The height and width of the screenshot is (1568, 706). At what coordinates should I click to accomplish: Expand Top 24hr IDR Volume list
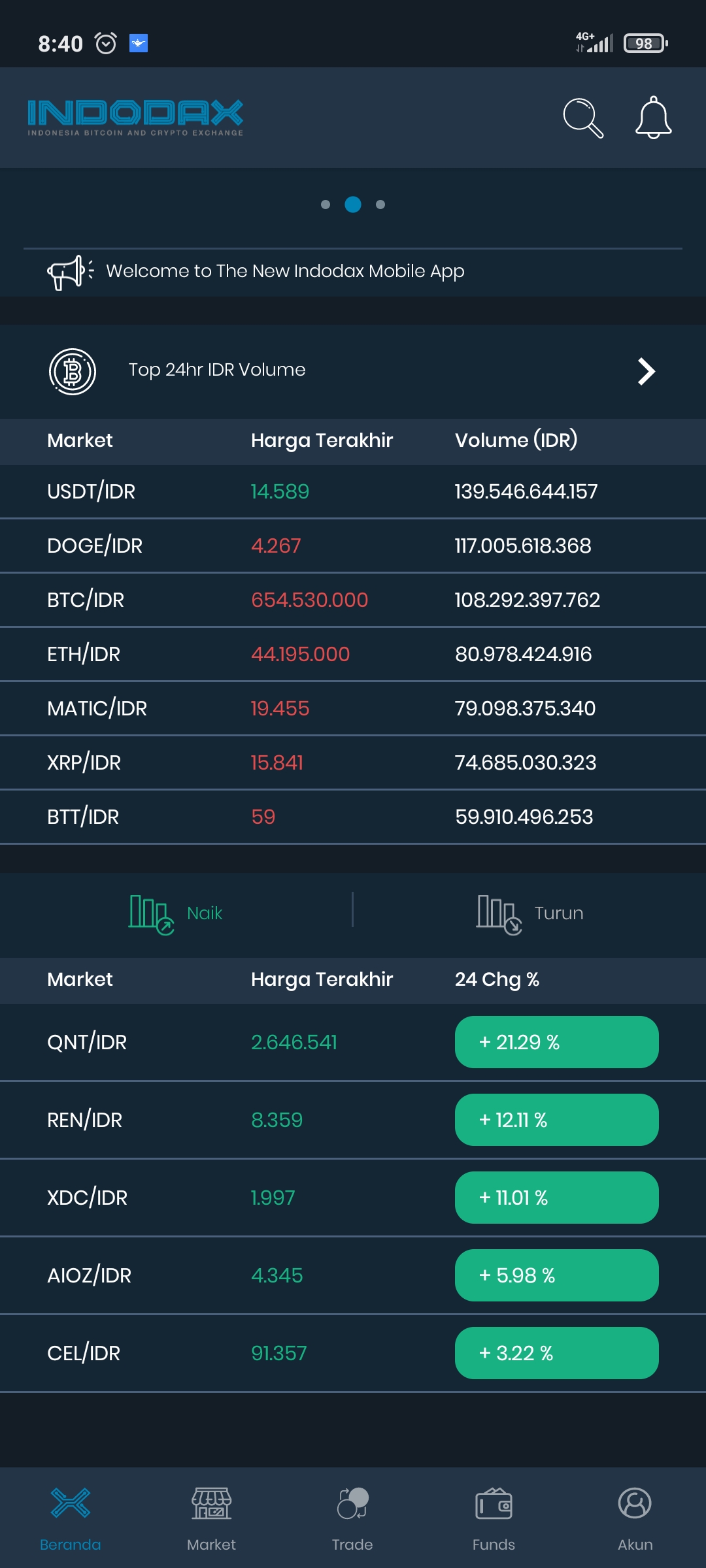tap(646, 371)
